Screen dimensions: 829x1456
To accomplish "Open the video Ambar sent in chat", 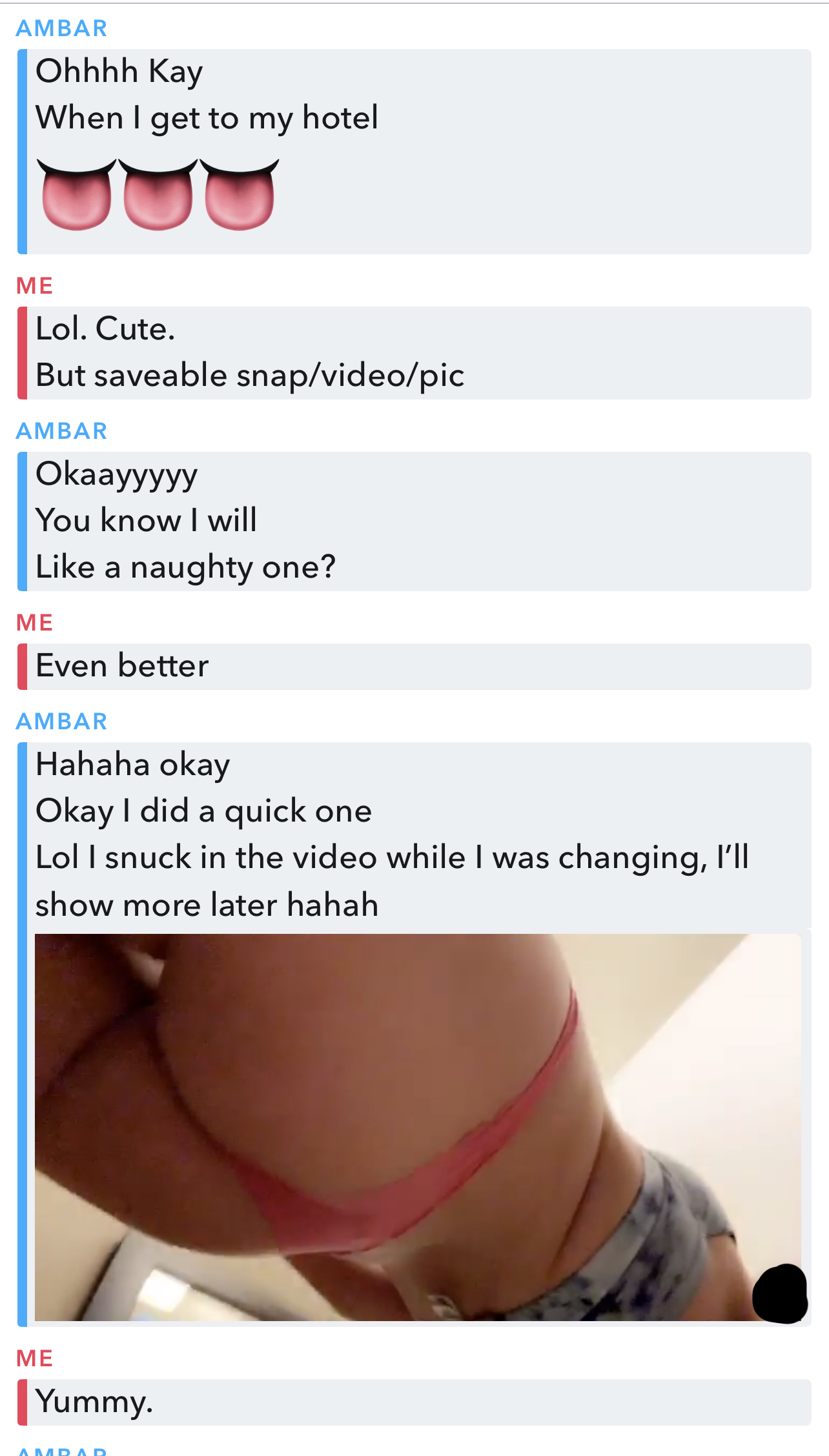I will [x=418, y=1127].
